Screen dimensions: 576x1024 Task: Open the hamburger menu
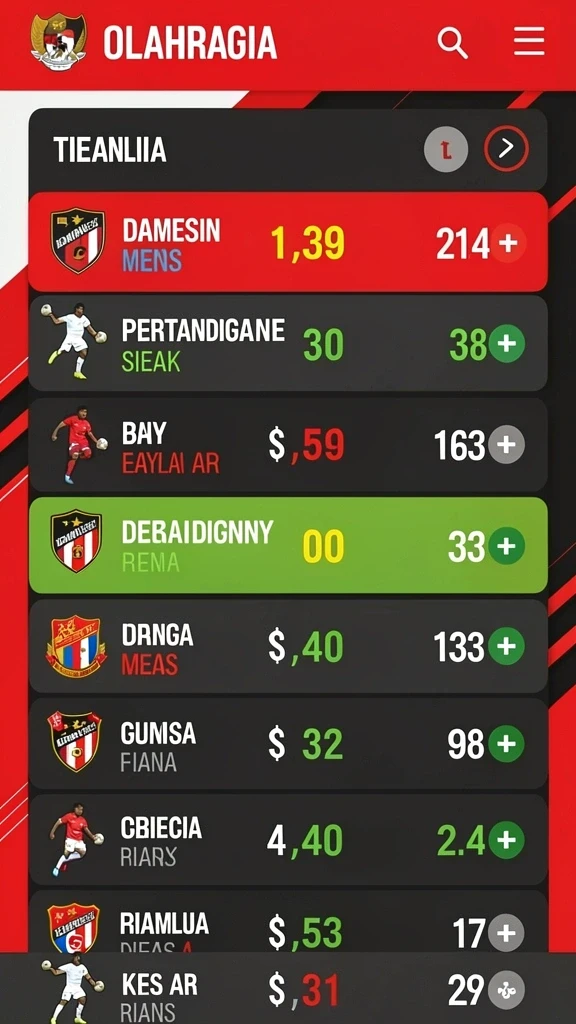point(528,42)
